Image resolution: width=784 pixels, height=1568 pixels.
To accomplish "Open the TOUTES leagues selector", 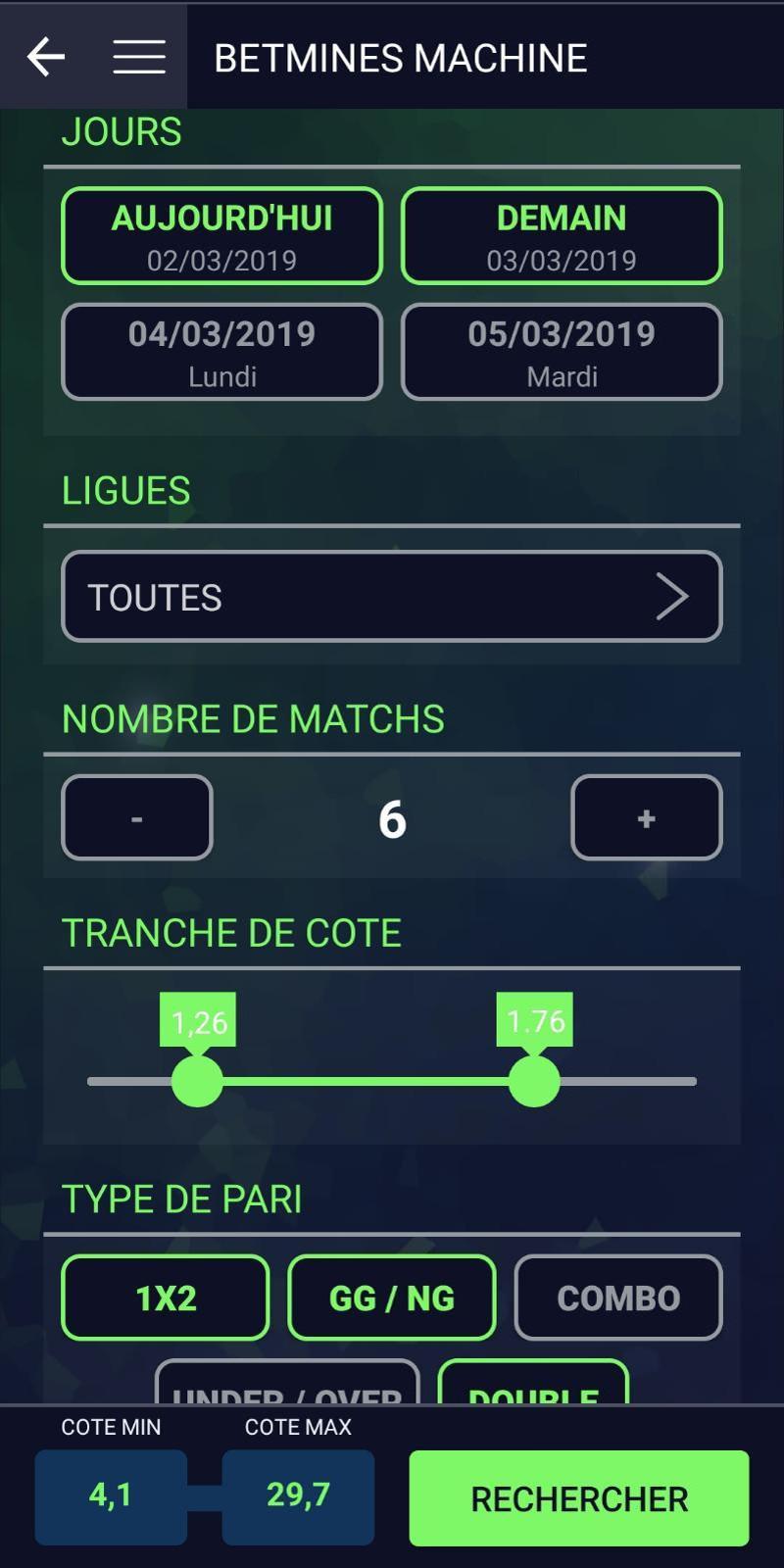I will tap(392, 597).
